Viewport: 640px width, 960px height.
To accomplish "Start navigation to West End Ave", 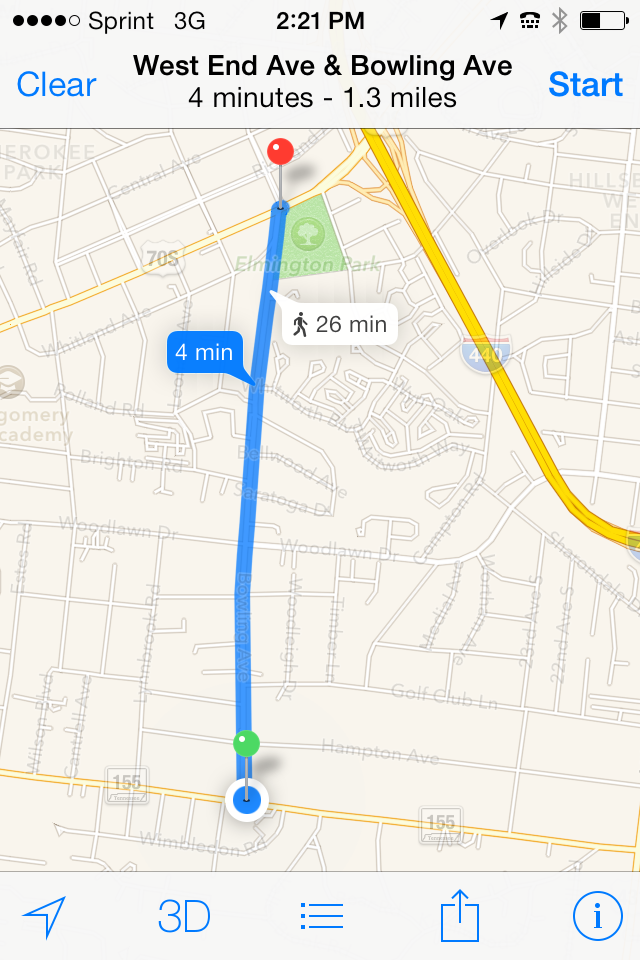I will (x=585, y=85).
